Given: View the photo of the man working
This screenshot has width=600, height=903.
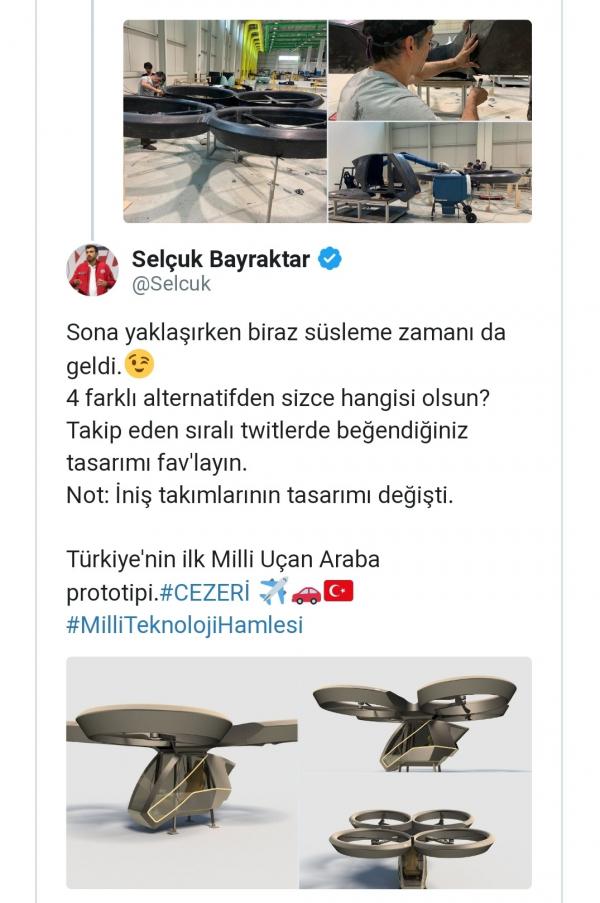Looking at the screenshot, I should point(430,70).
